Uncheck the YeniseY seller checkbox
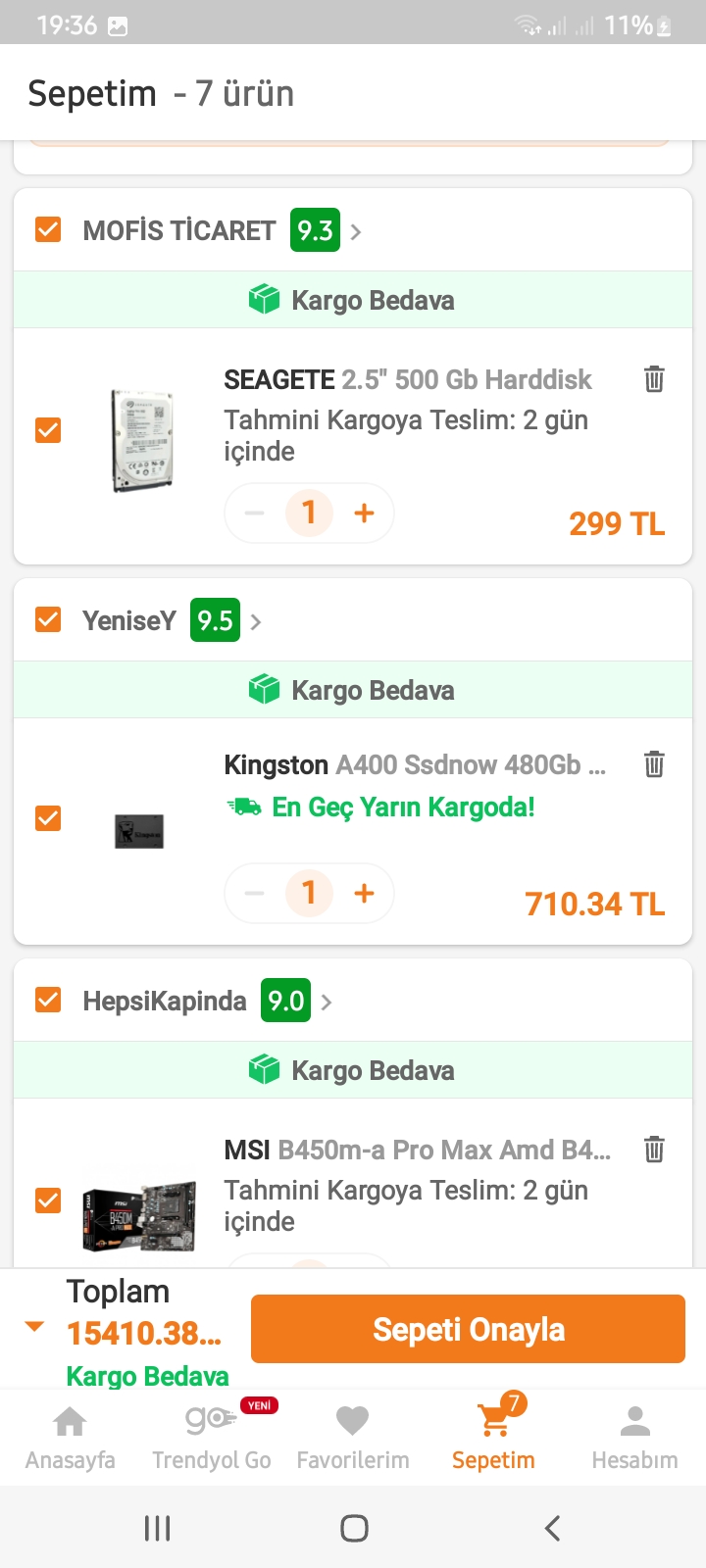The image size is (706, 1568). (48, 619)
